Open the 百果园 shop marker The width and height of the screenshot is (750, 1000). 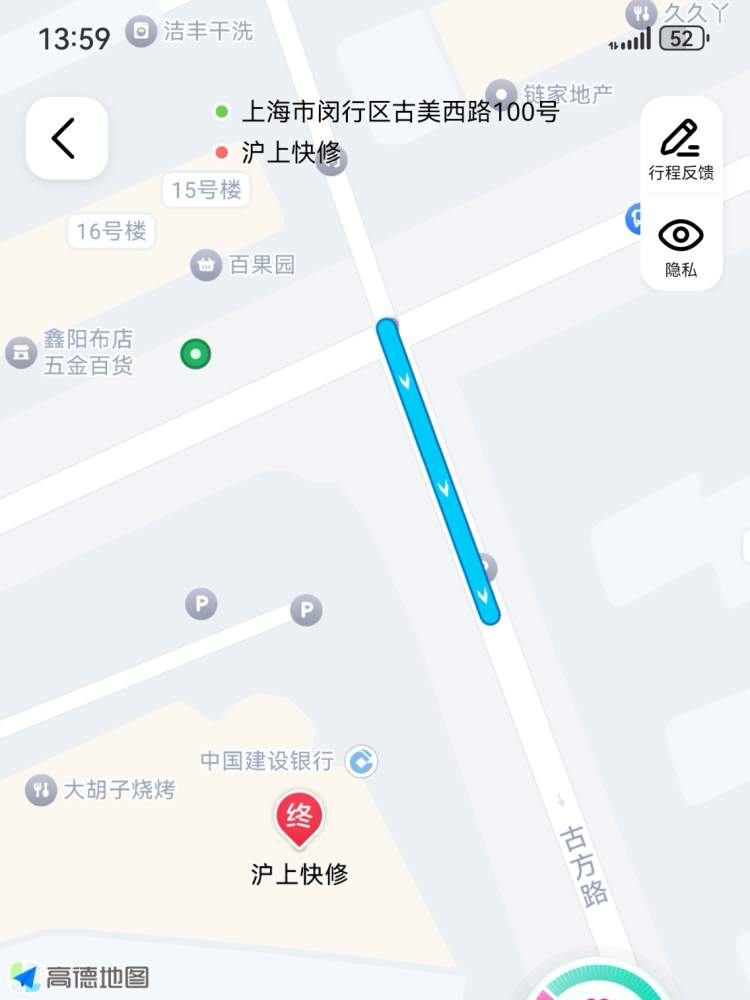[206, 265]
